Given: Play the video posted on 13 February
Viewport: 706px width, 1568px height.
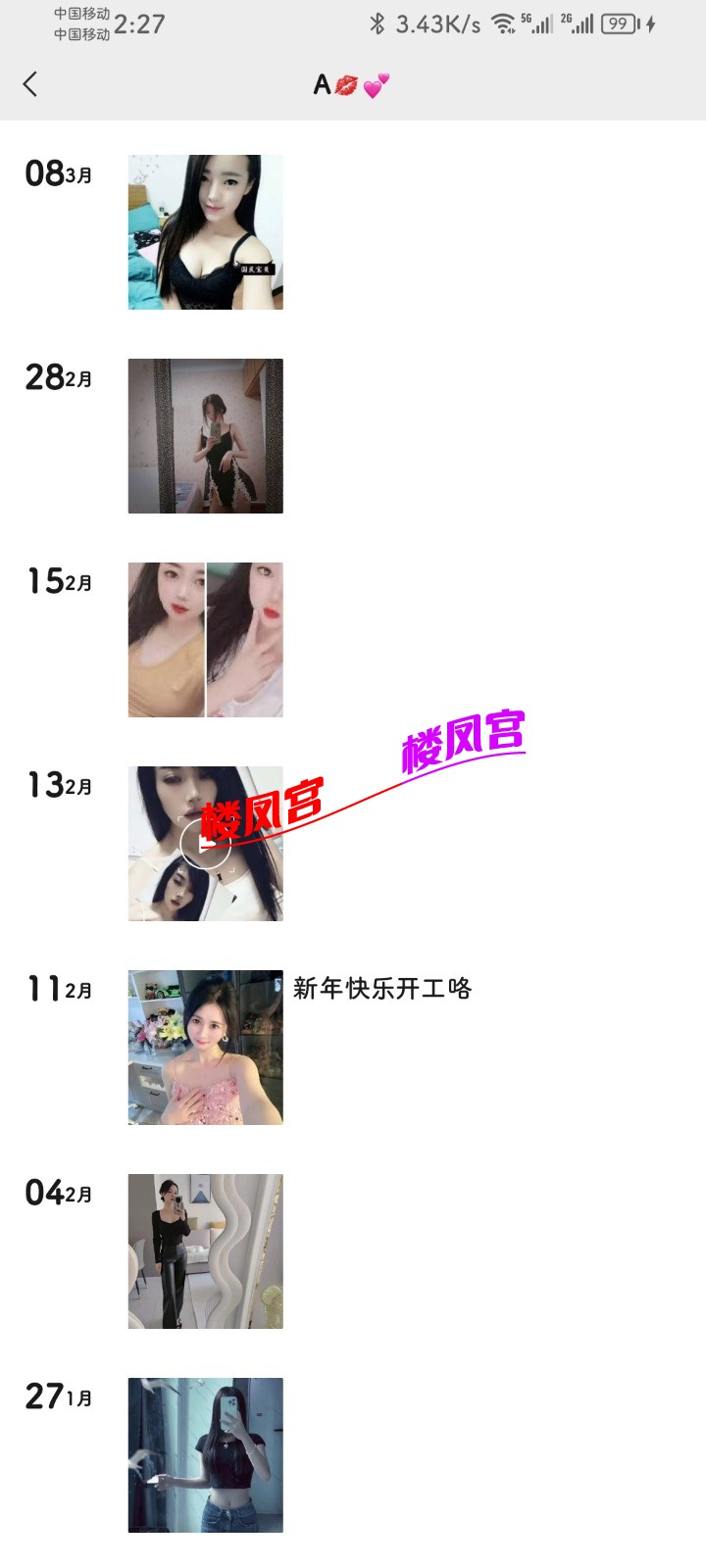Looking at the screenshot, I should pos(205,844).
